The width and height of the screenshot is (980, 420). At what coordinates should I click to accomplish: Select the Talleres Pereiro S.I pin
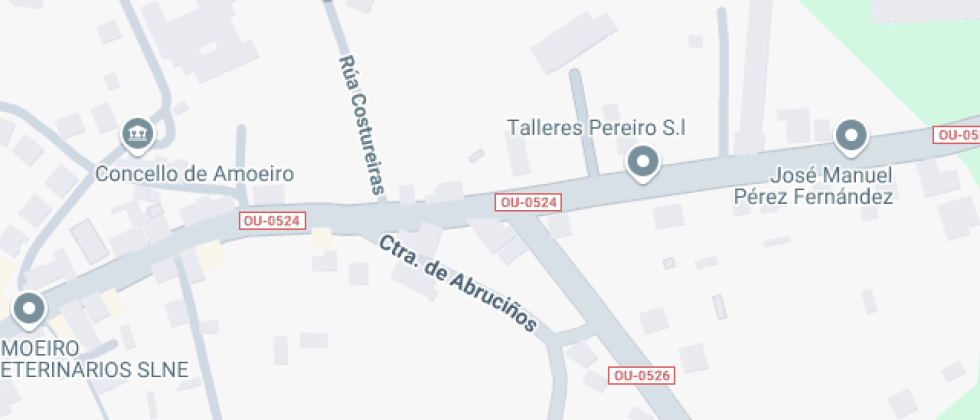[x=643, y=163]
